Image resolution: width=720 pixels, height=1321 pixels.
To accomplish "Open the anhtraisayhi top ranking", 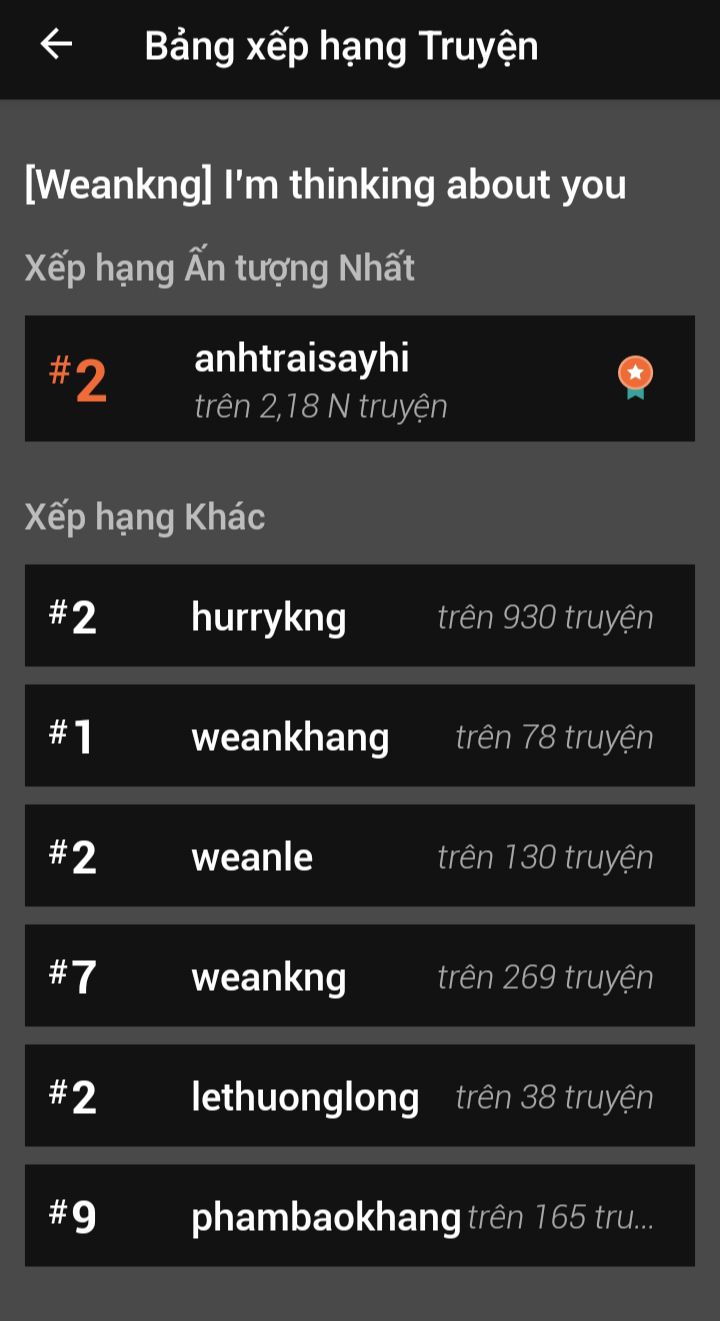I will click(x=359, y=378).
